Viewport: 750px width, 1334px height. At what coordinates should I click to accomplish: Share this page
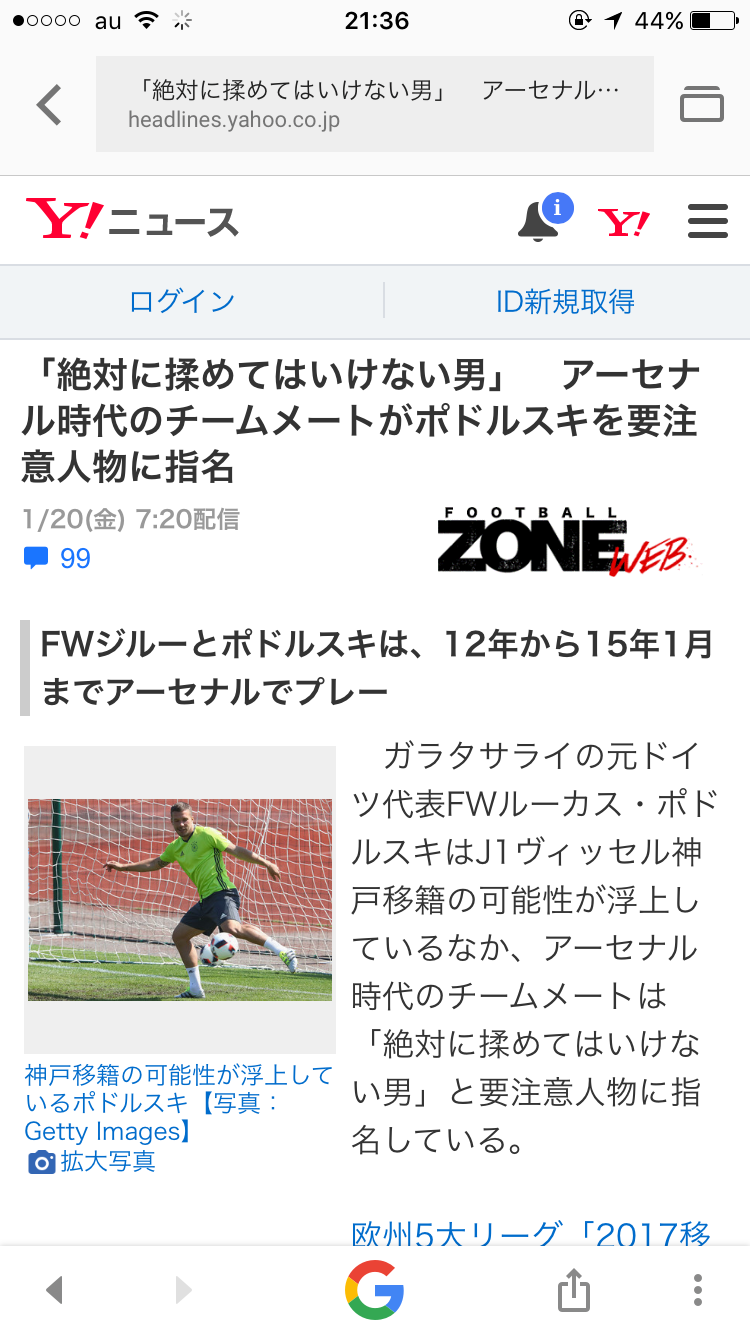tap(574, 1290)
